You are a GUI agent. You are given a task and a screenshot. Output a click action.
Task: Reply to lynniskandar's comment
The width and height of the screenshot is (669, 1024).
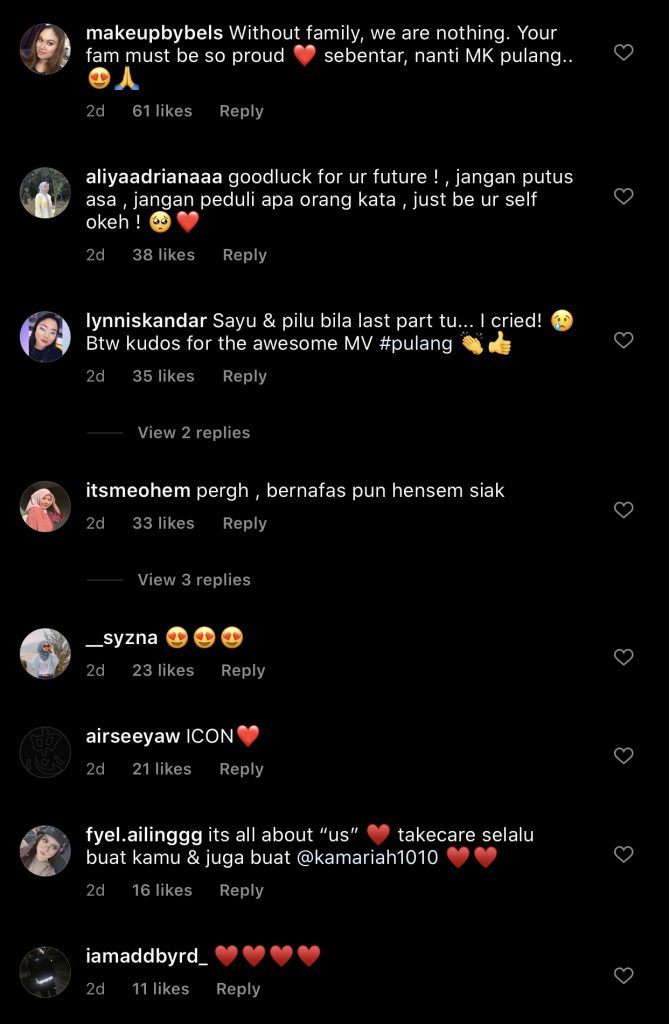pos(244,376)
